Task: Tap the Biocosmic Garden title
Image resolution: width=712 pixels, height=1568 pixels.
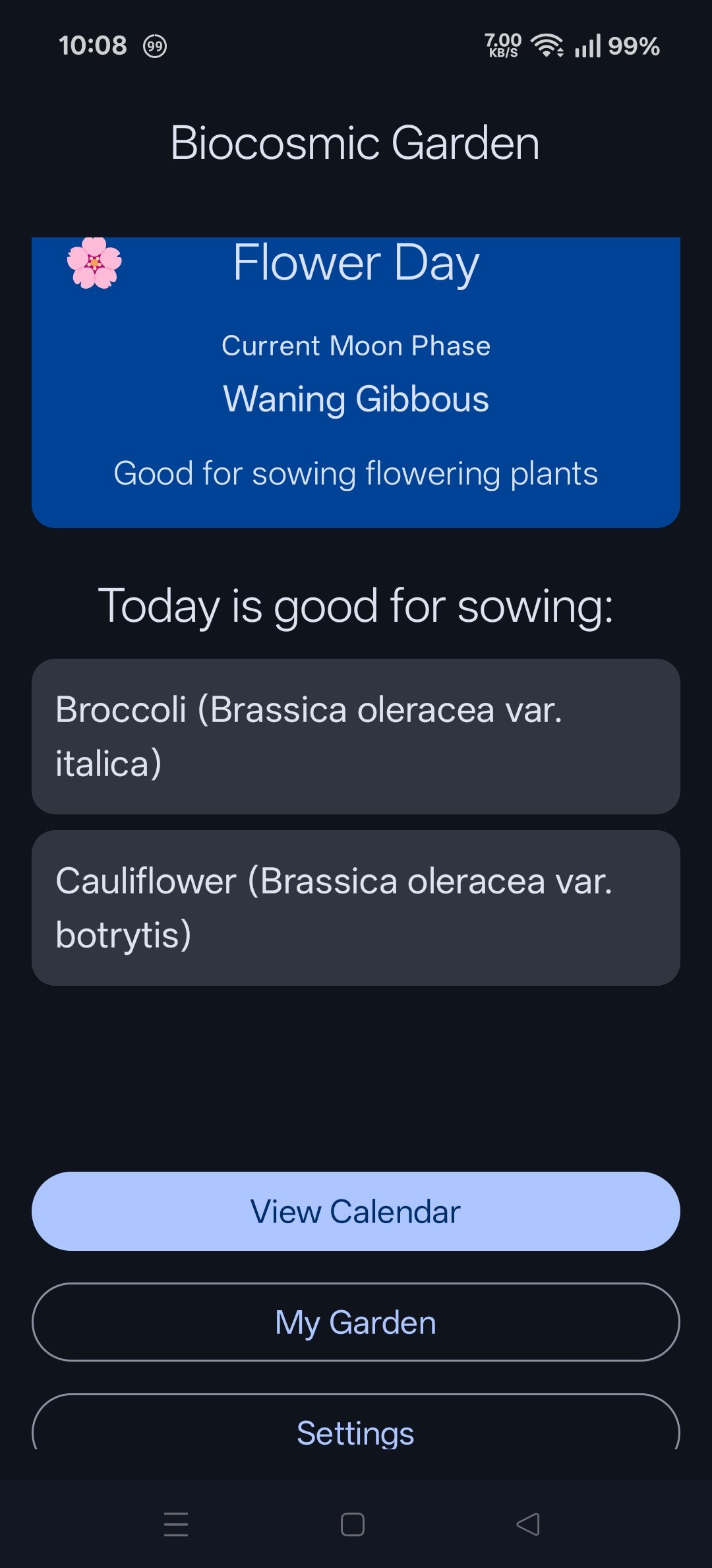Action: click(355, 141)
